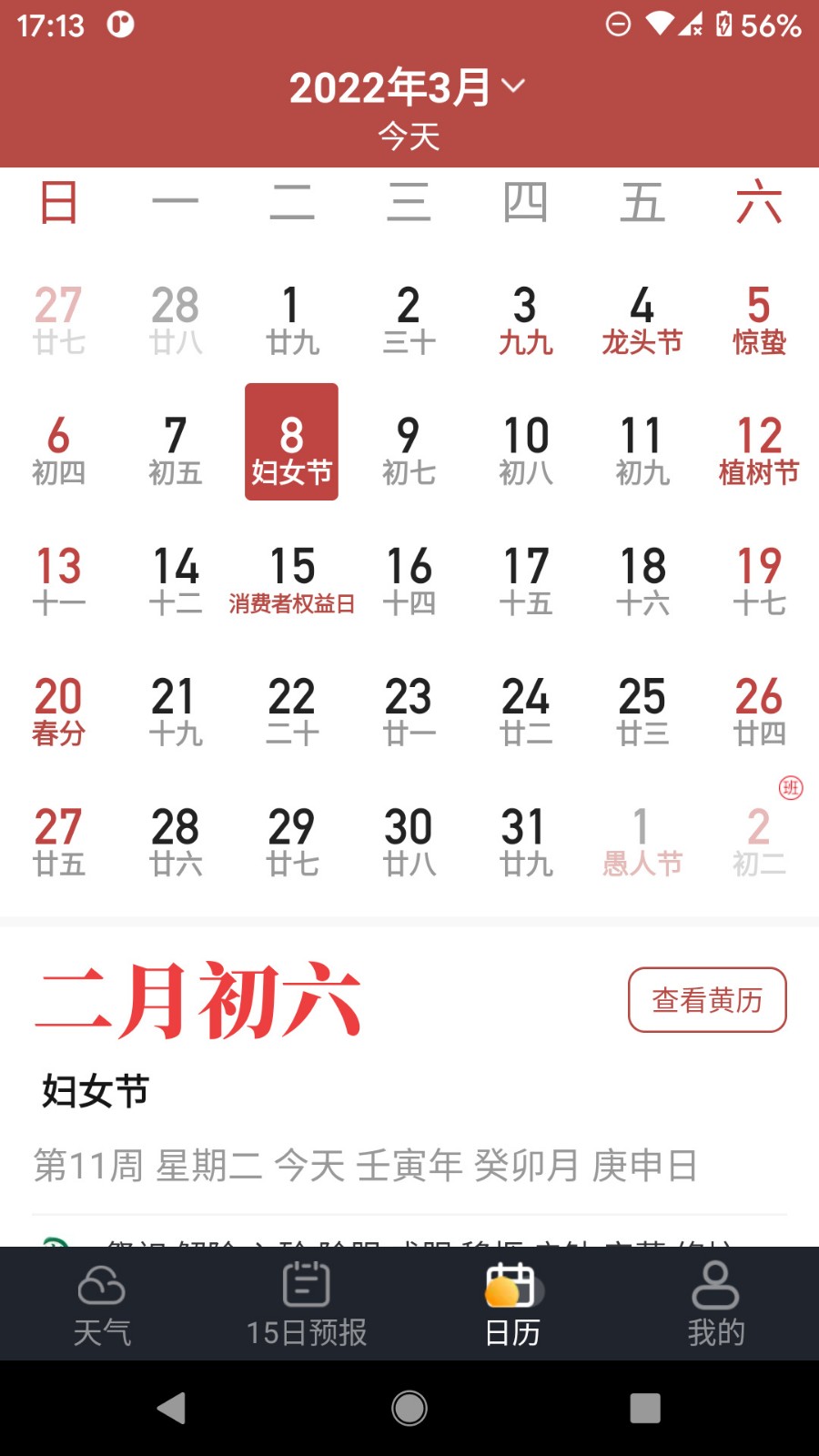Jump back to 今天
The width and height of the screenshot is (819, 1456).
pyautogui.click(x=409, y=137)
